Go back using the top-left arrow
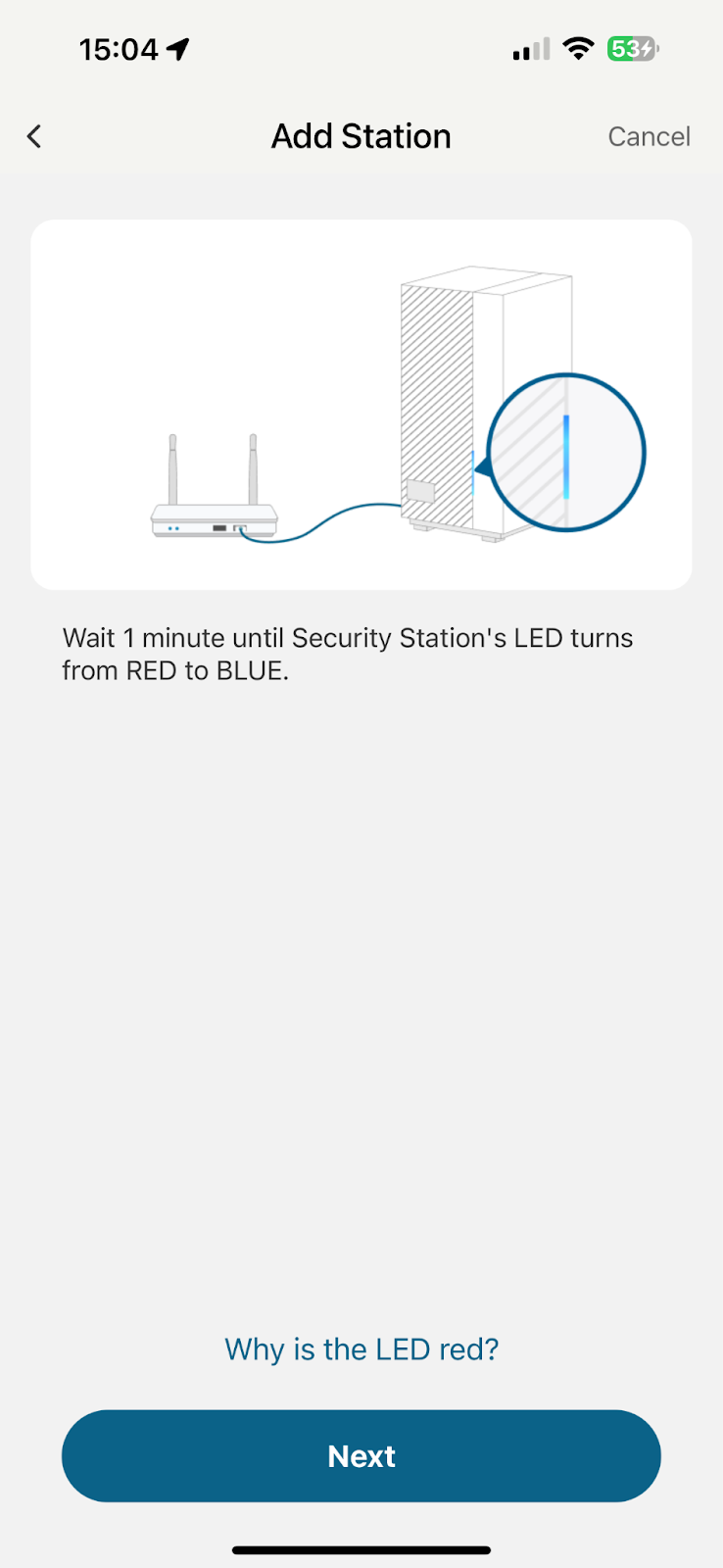This screenshot has height=1568, width=723. tap(35, 136)
